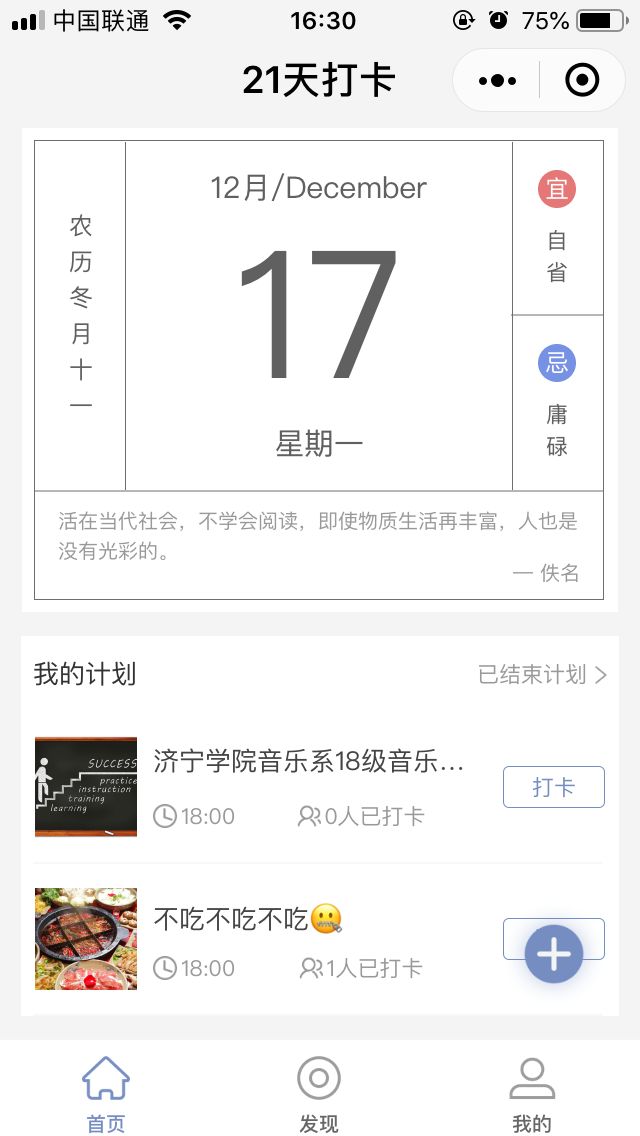Tap 打卡 for 济宁学院音乐系 plan
The width and height of the screenshot is (640, 1136).
pyautogui.click(x=554, y=787)
